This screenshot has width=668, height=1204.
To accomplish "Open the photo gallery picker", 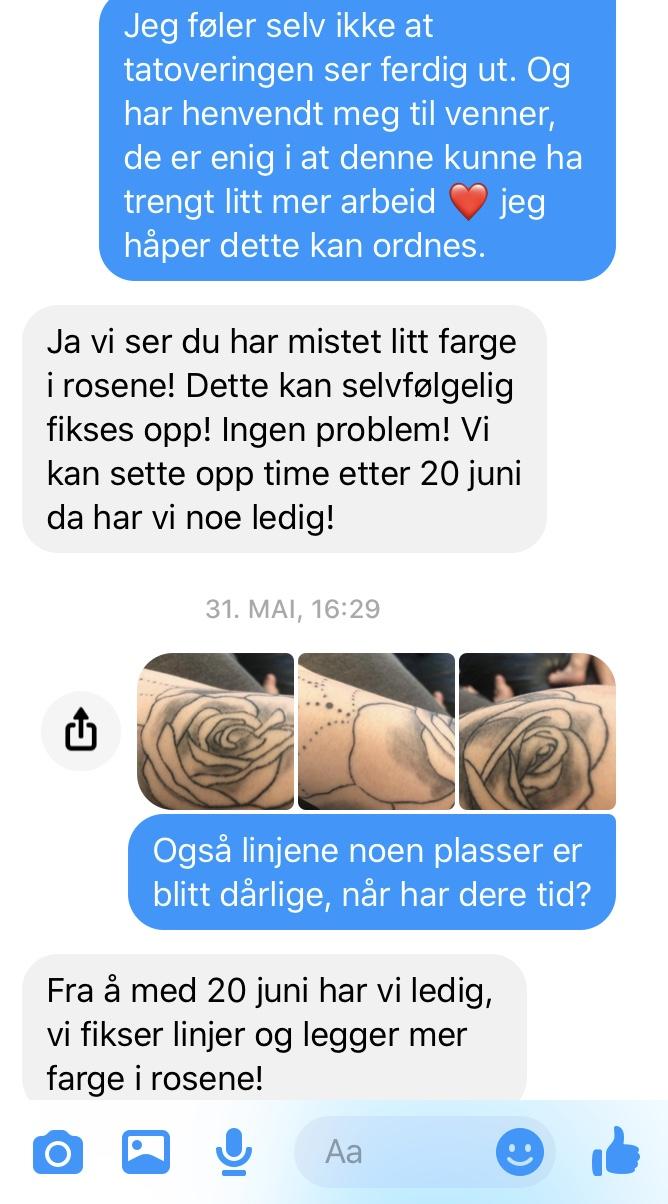I will coord(146,1152).
